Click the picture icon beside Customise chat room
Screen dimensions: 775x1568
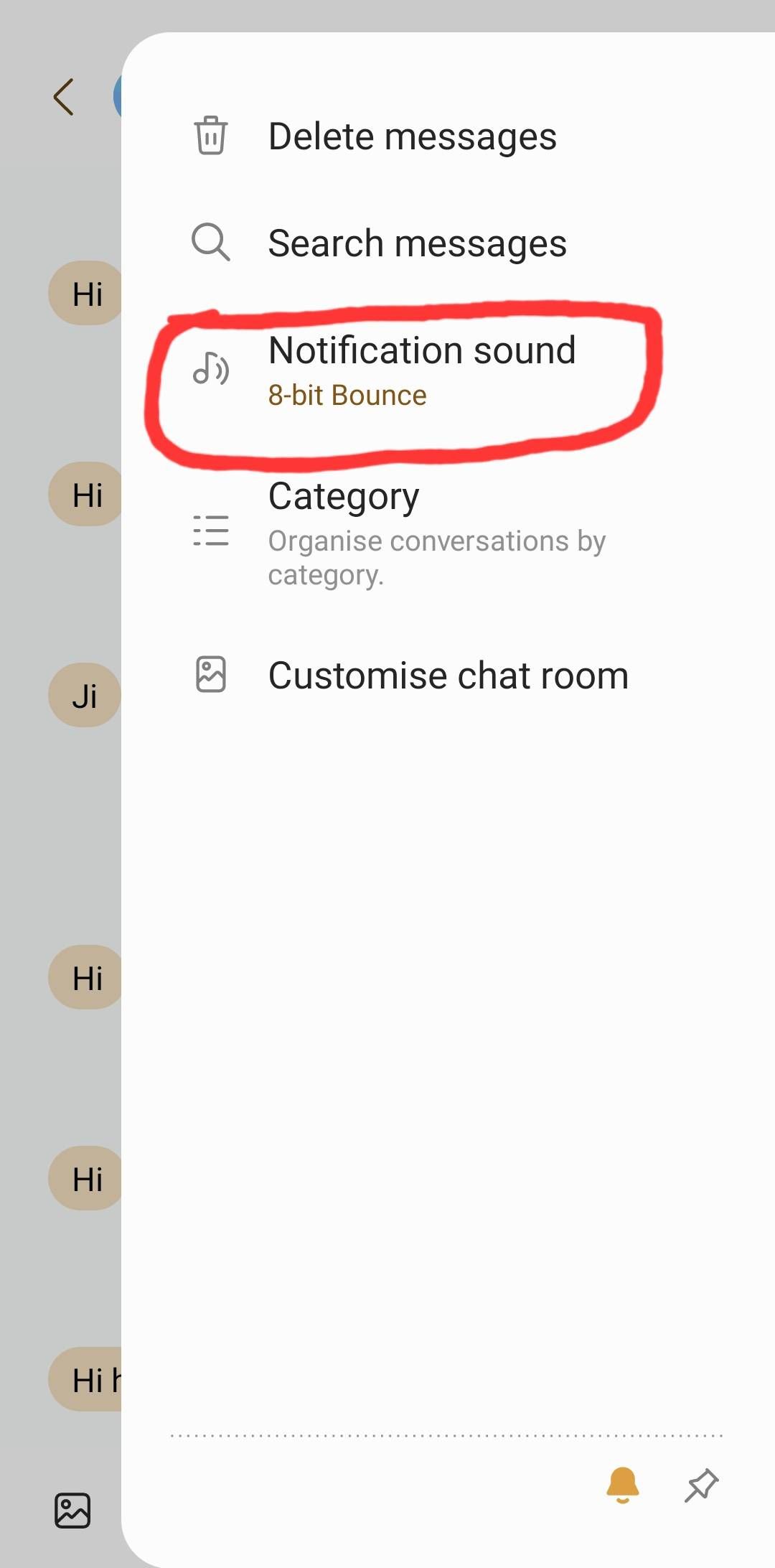tap(211, 673)
